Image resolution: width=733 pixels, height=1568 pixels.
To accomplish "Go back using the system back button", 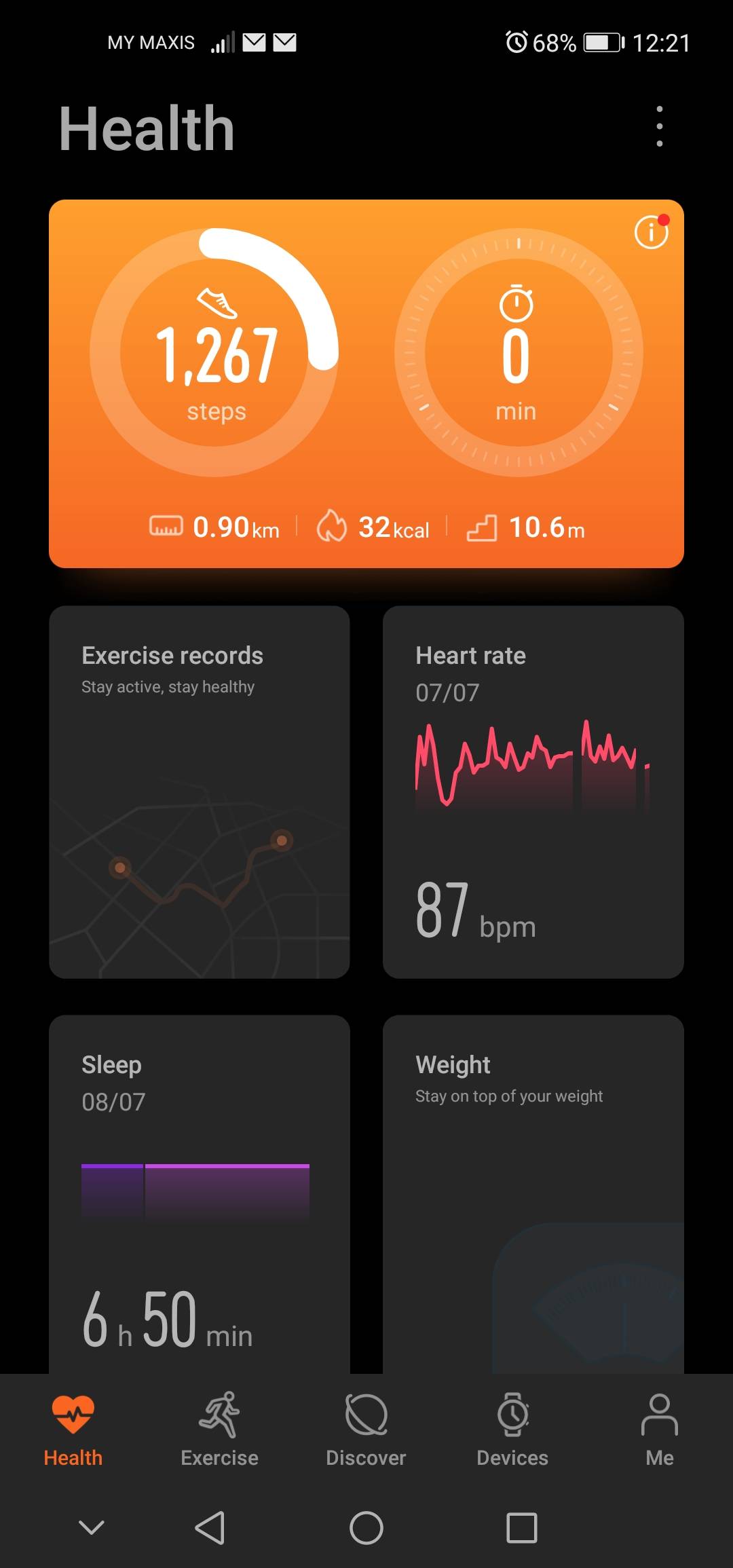I will pos(210,1527).
